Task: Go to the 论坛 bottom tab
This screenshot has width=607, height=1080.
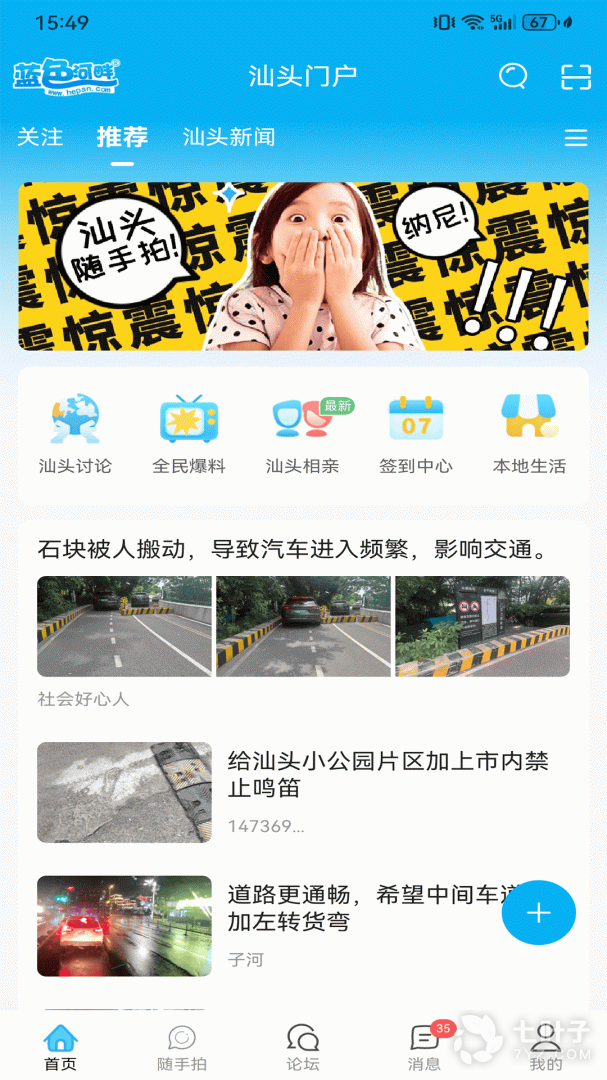Action: pos(303,1046)
